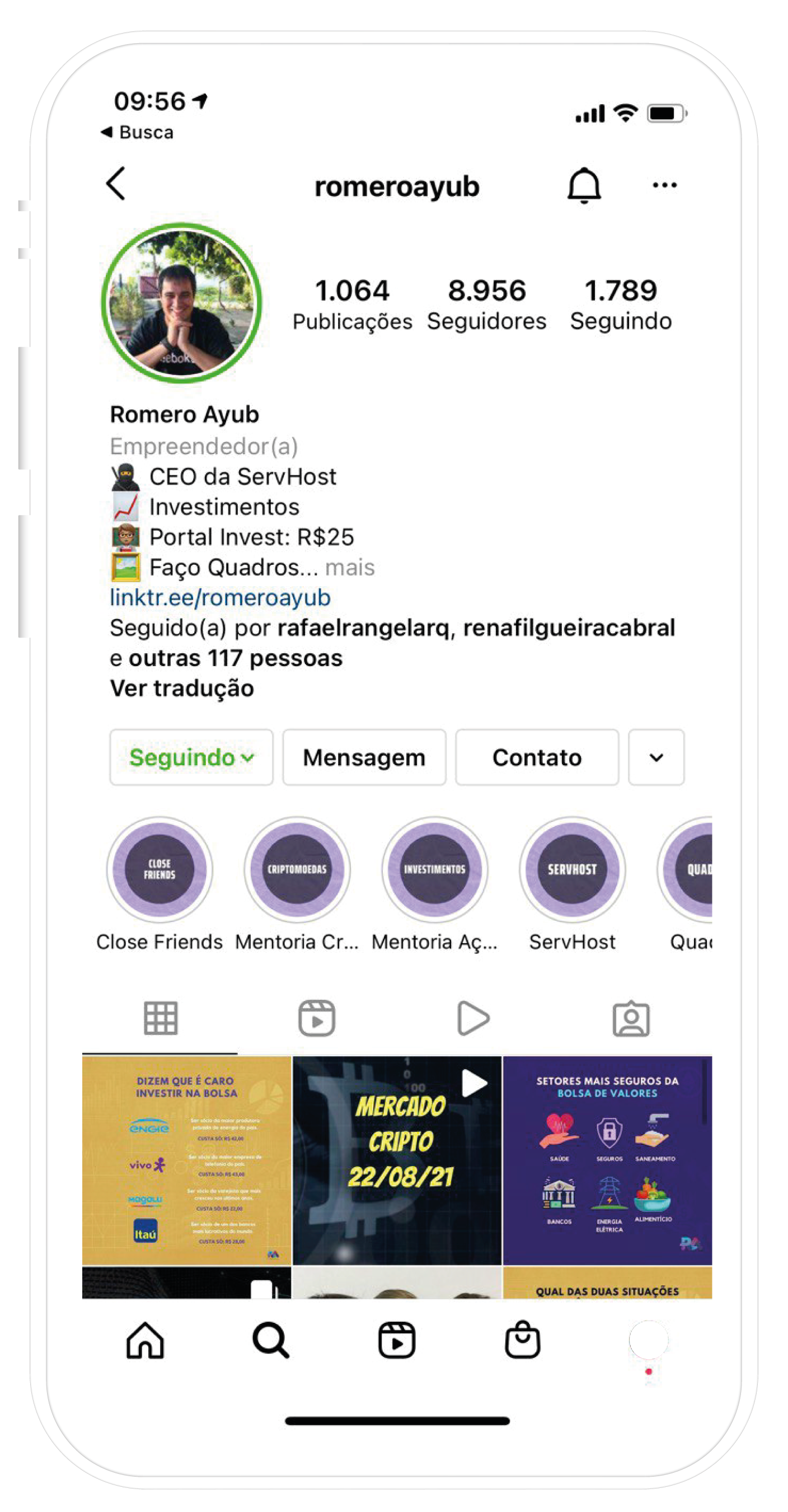Viewport: 788px width, 1512px height.
Task: Open the linktr.ee/romeroayub link
Action: click(x=220, y=597)
